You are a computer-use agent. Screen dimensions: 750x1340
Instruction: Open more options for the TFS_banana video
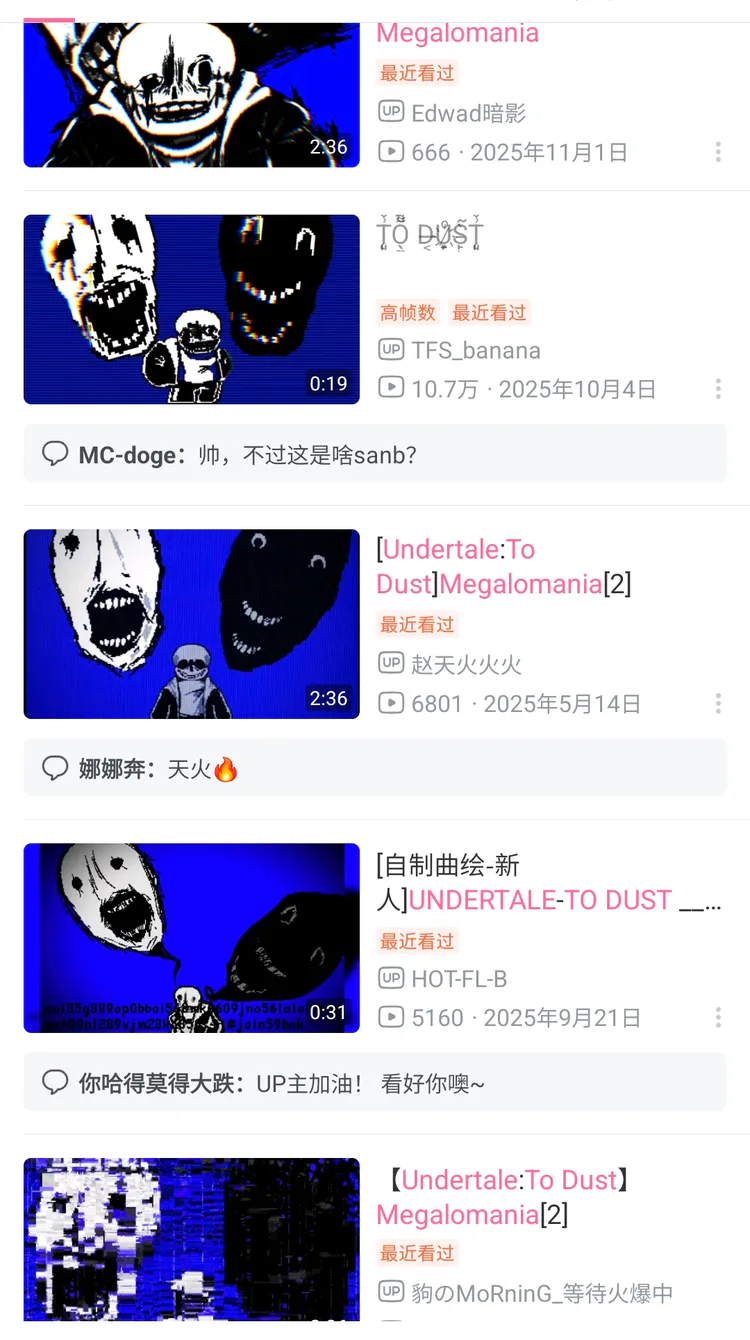pos(718,389)
